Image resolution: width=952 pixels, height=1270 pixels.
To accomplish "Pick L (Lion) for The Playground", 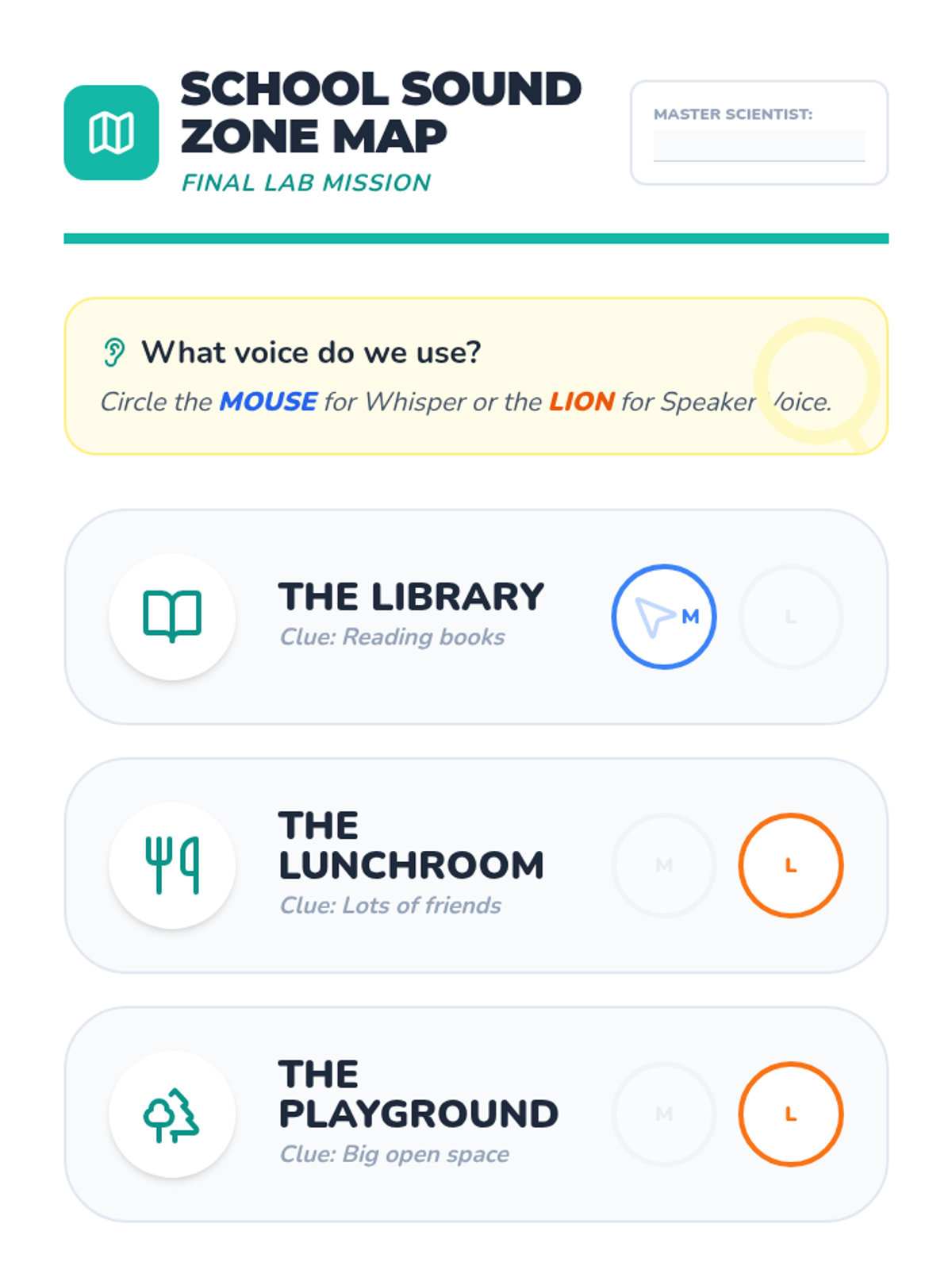I will pyautogui.click(x=790, y=1114).
